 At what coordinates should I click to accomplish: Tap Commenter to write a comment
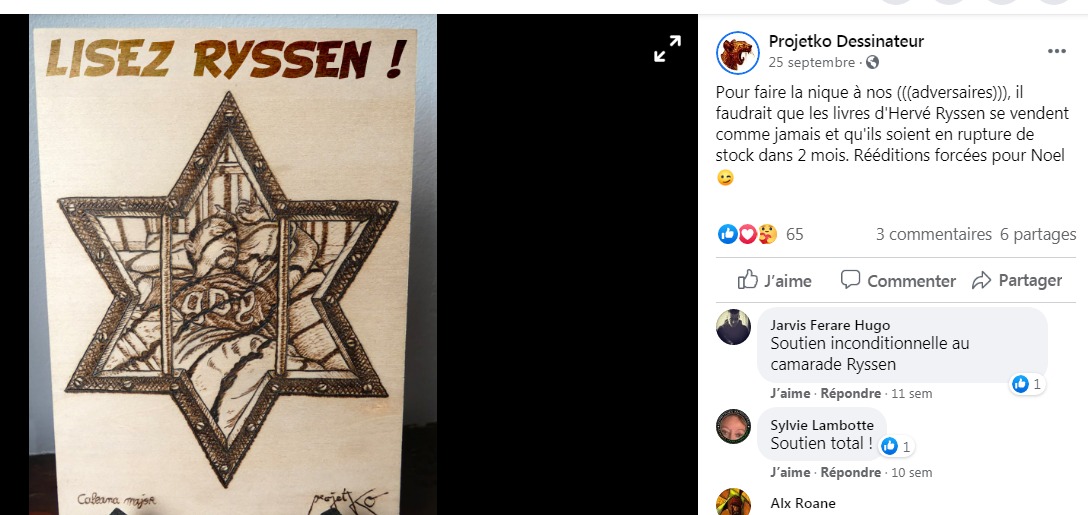coord(898,281)
